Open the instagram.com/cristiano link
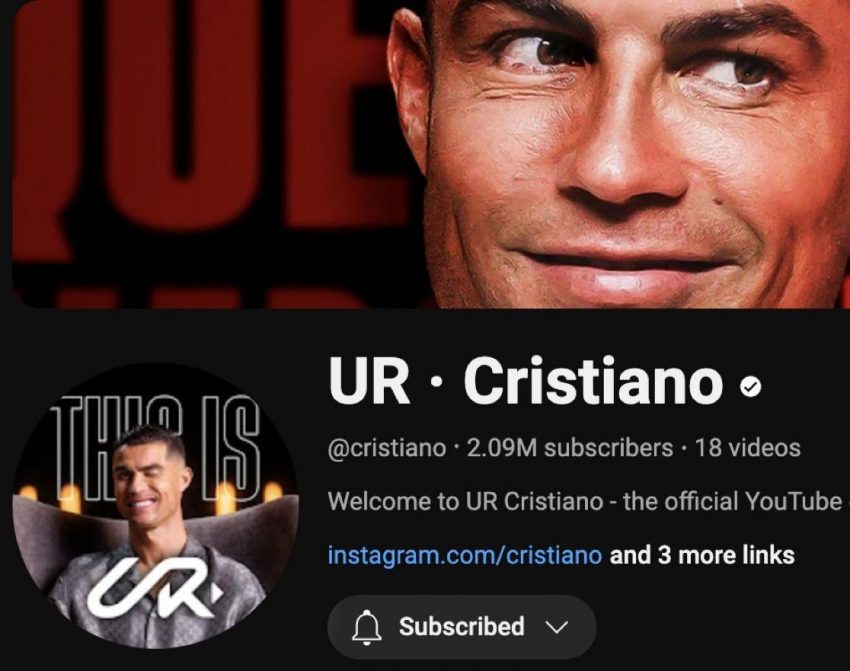The width and height of the screenshot is (850, 671). [464, 554]
